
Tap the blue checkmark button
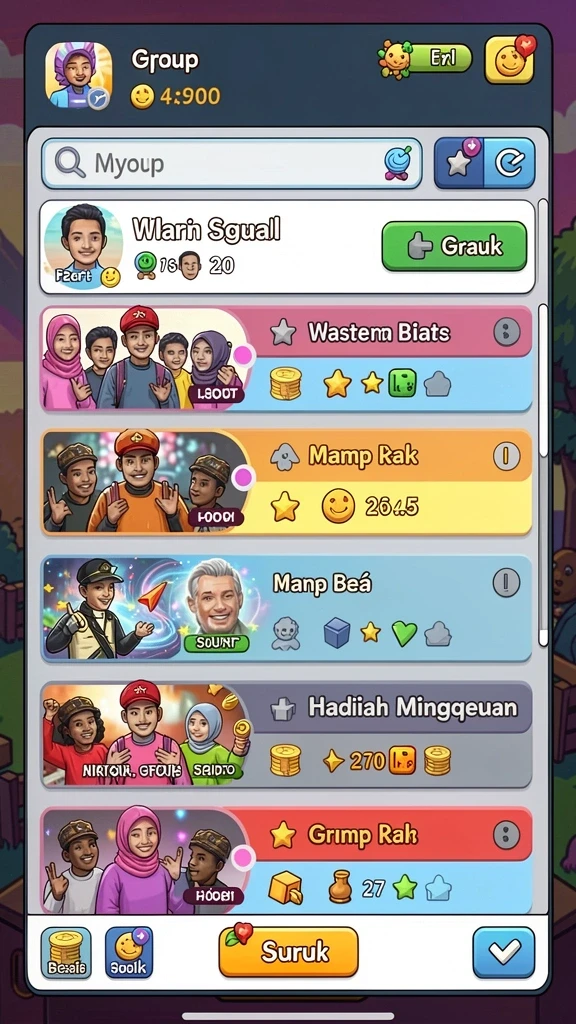pos(504,952)
